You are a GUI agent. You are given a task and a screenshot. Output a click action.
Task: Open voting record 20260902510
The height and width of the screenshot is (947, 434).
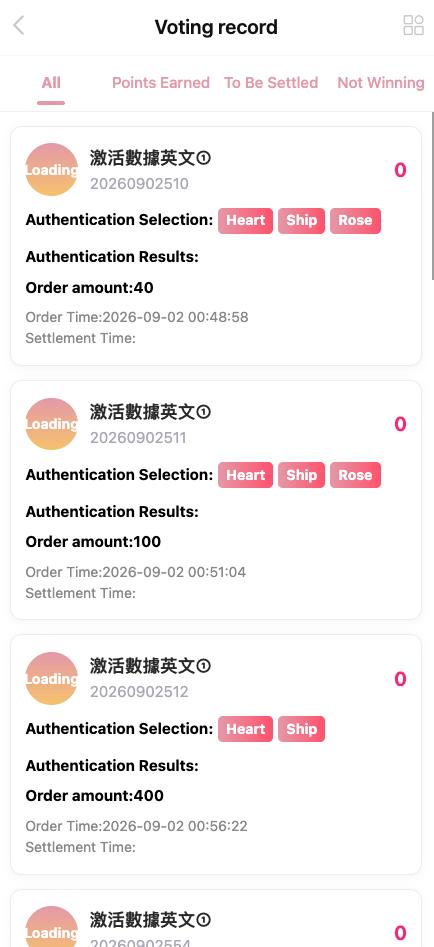(216, 246)
